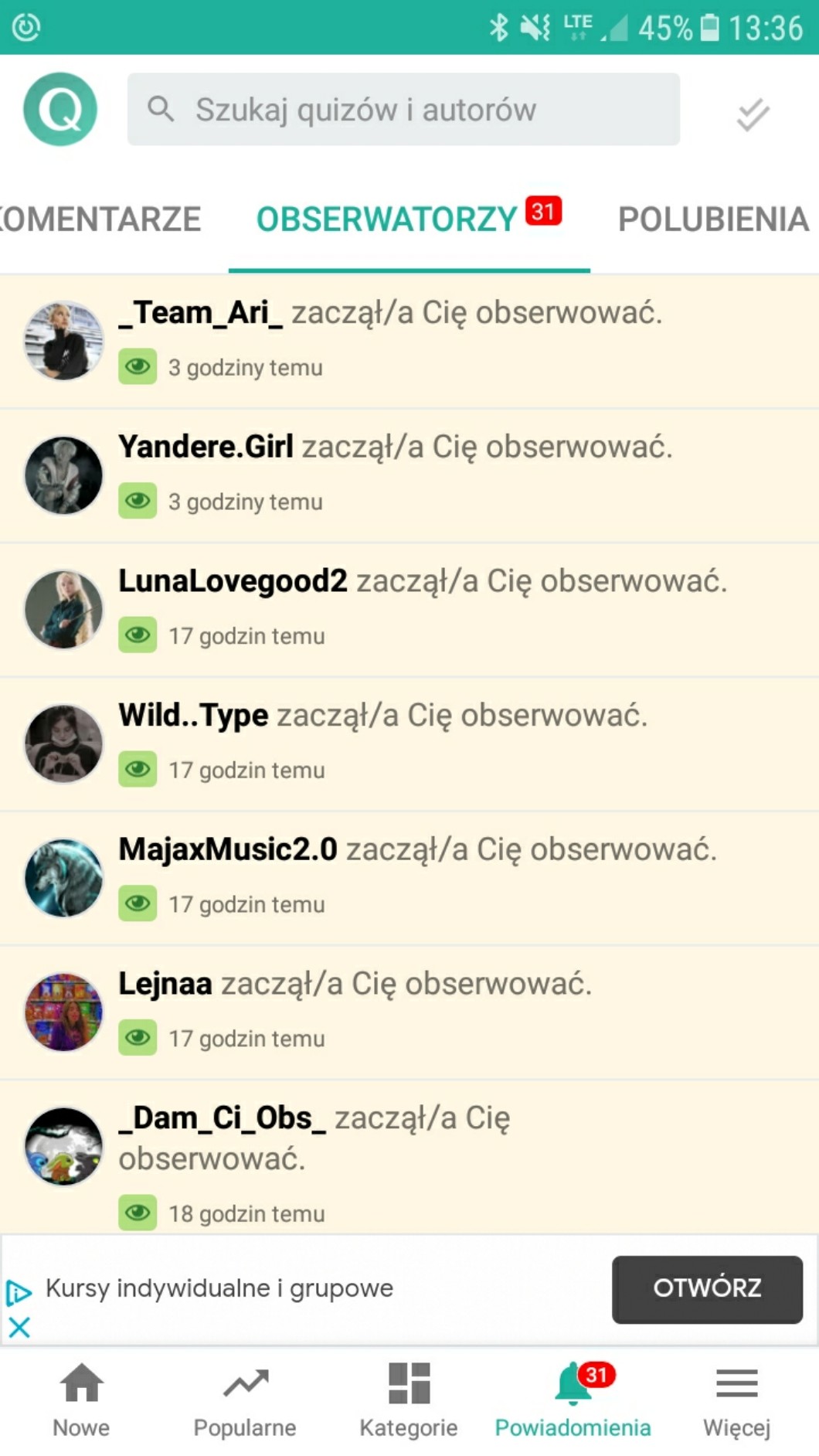Switch to the Polubienia tab

tap(712, 219)
